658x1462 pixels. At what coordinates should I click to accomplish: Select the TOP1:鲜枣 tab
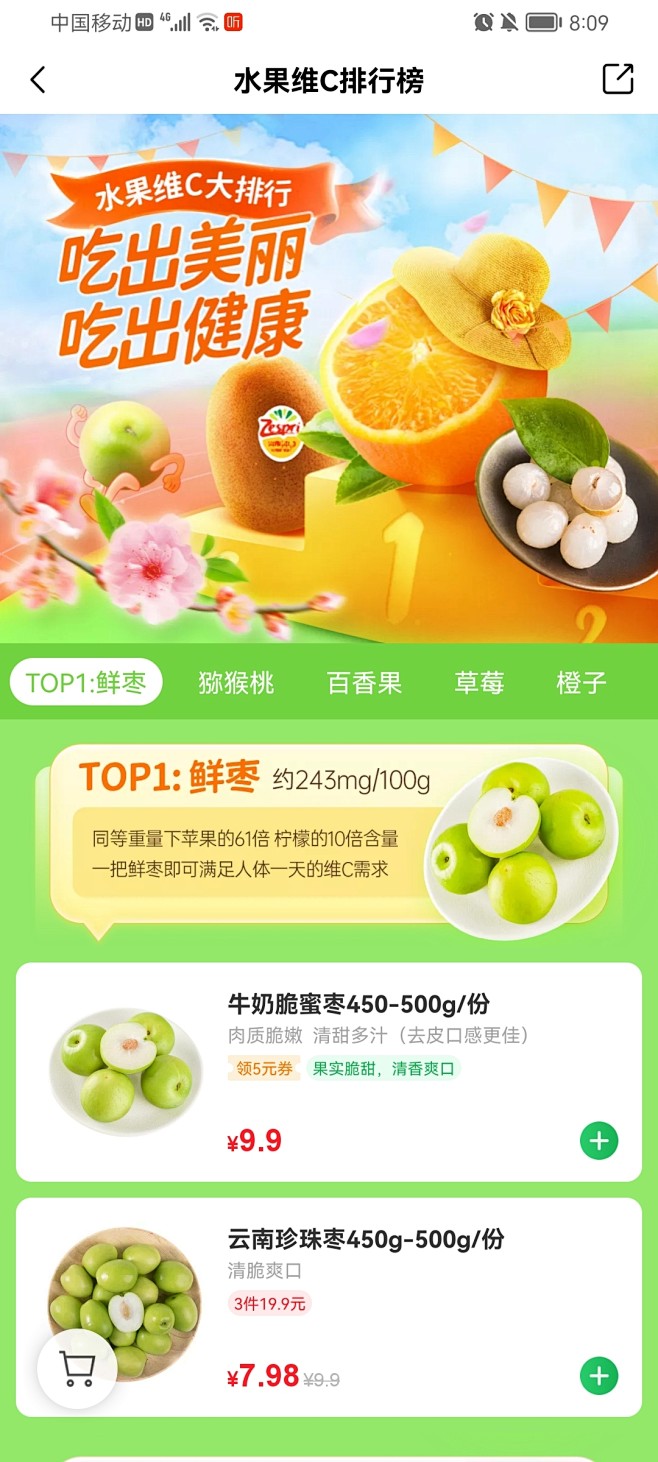point(86,683)
